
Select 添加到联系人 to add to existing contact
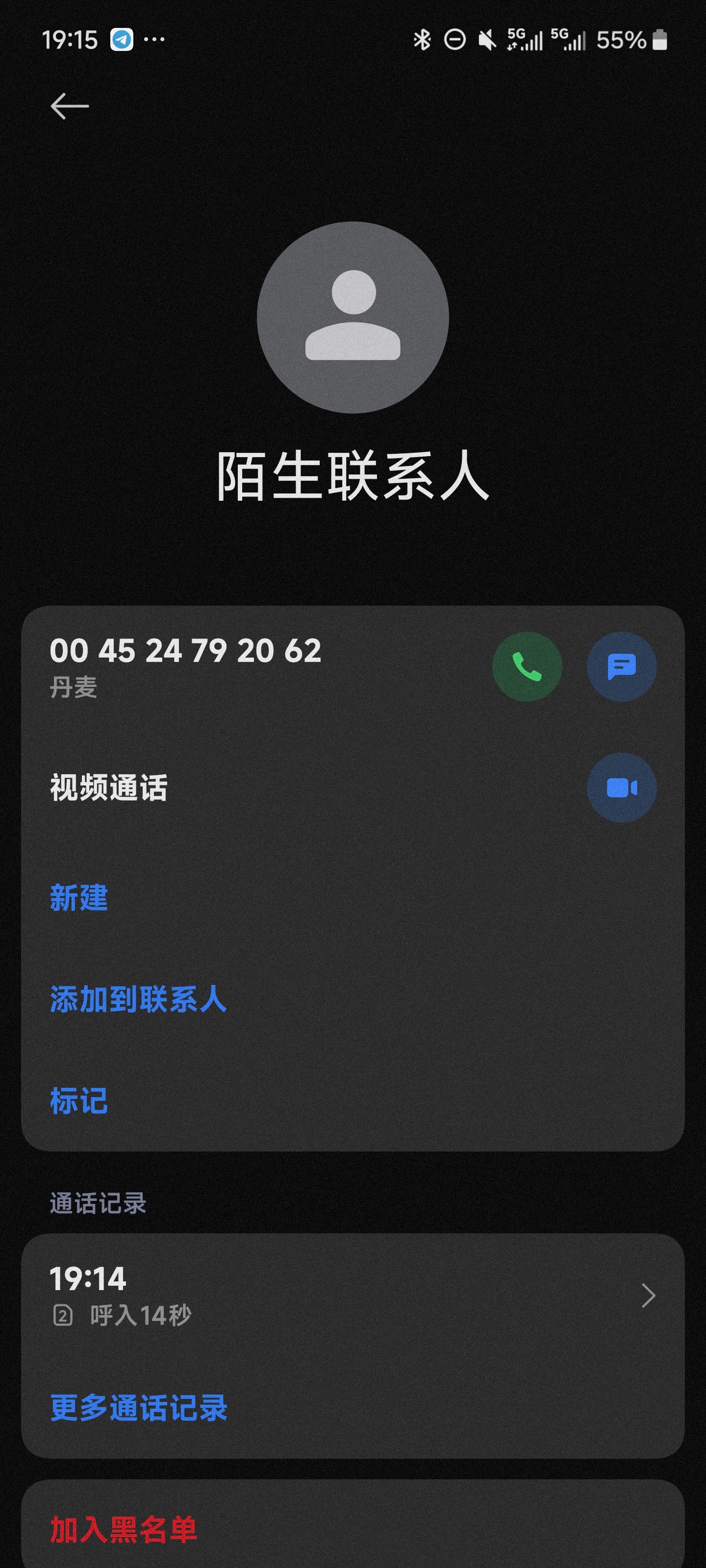click(x=138, y=1000)
